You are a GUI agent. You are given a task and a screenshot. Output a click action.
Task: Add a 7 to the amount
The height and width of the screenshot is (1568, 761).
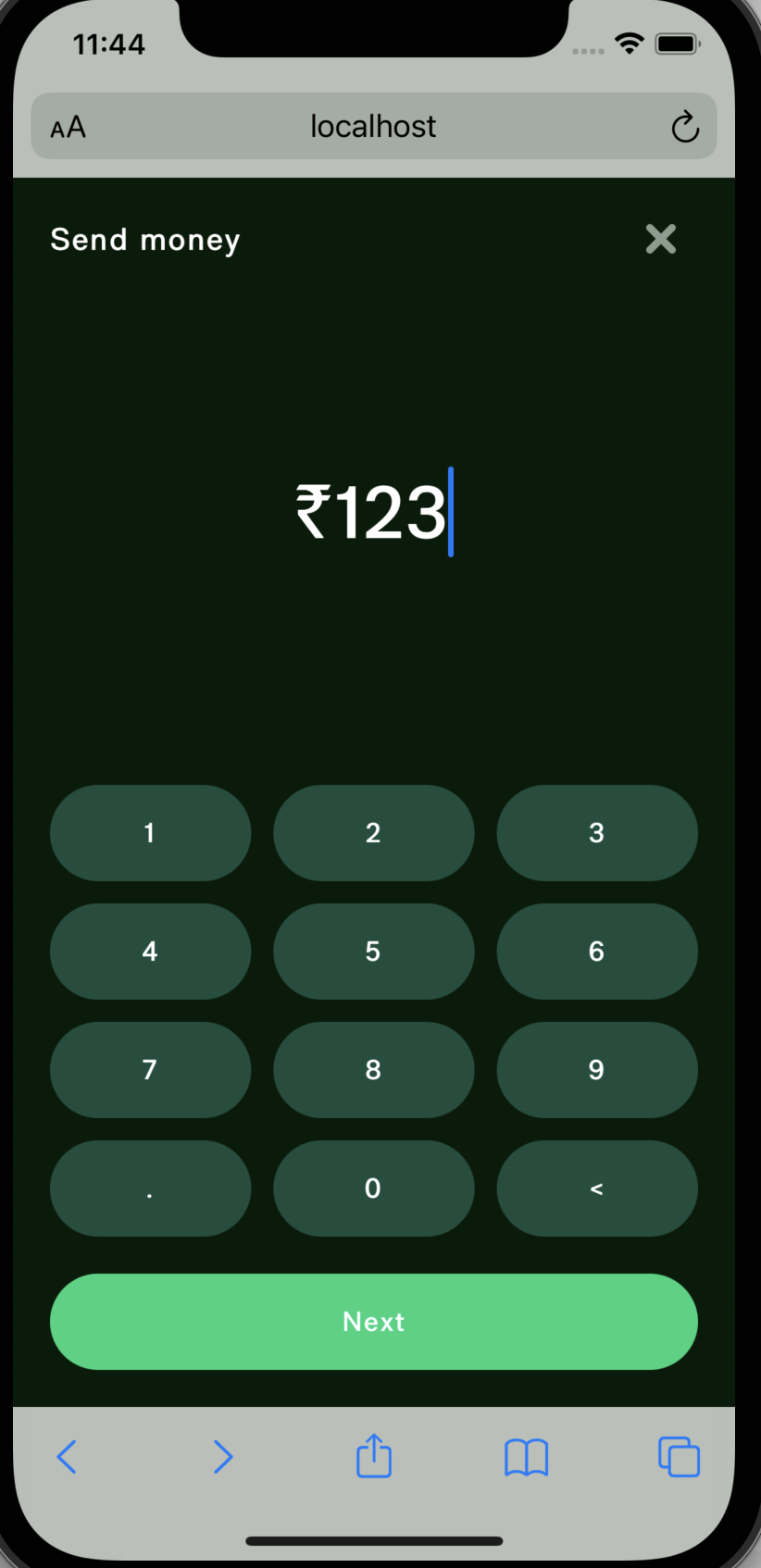[150, 1070]
